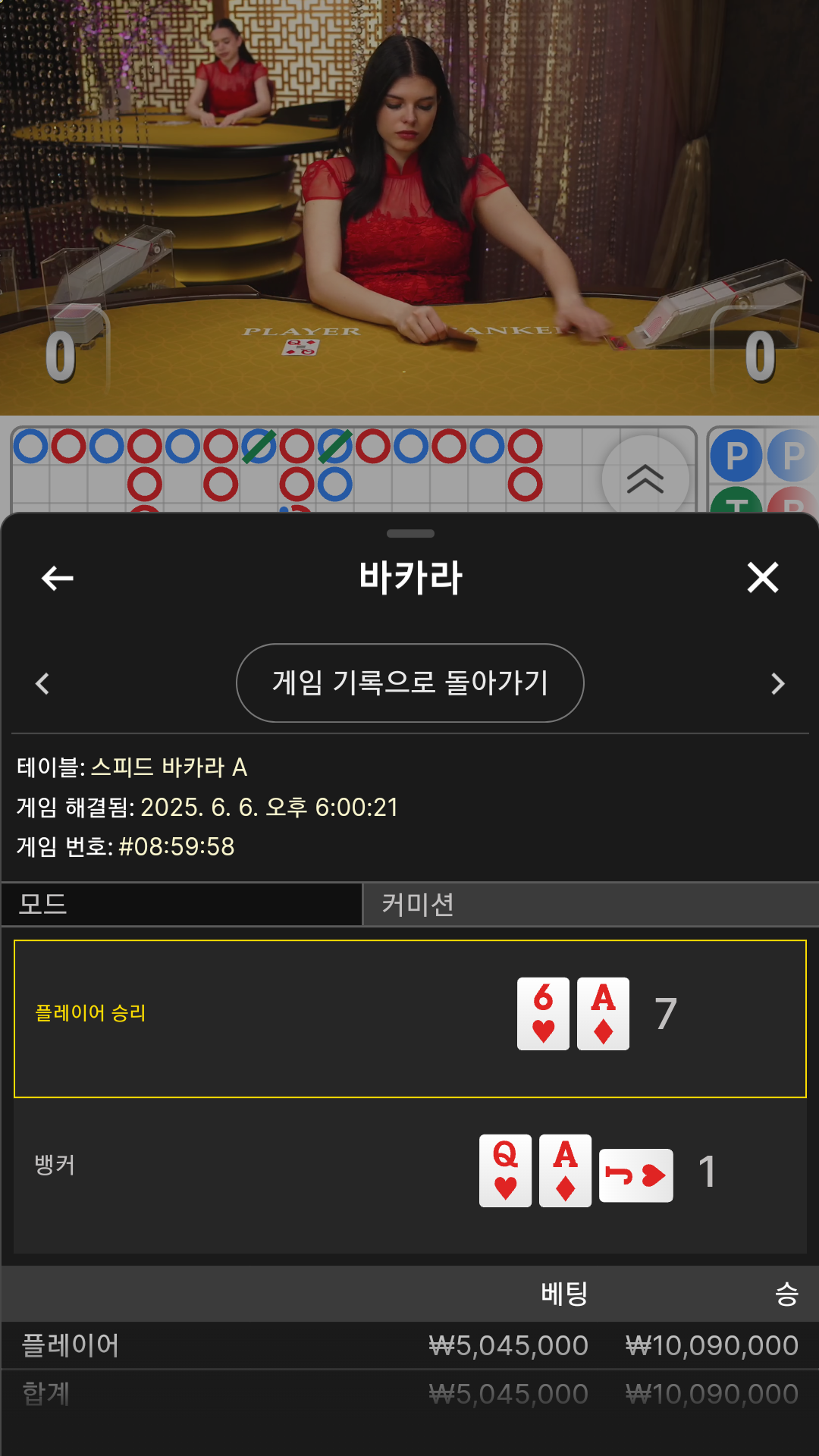The image size is (819, 1456).
Task: Close the 바카라 history panel
Action: coord(762,578)
